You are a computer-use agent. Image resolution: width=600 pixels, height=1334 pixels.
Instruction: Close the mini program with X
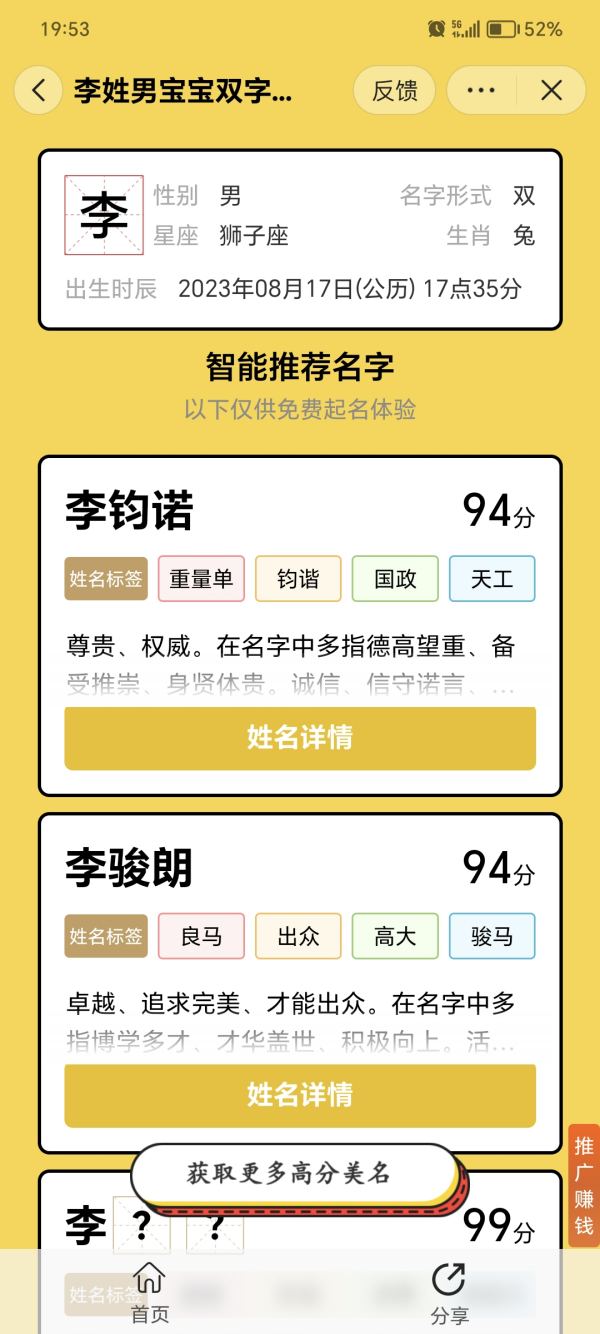pos(551,91)
